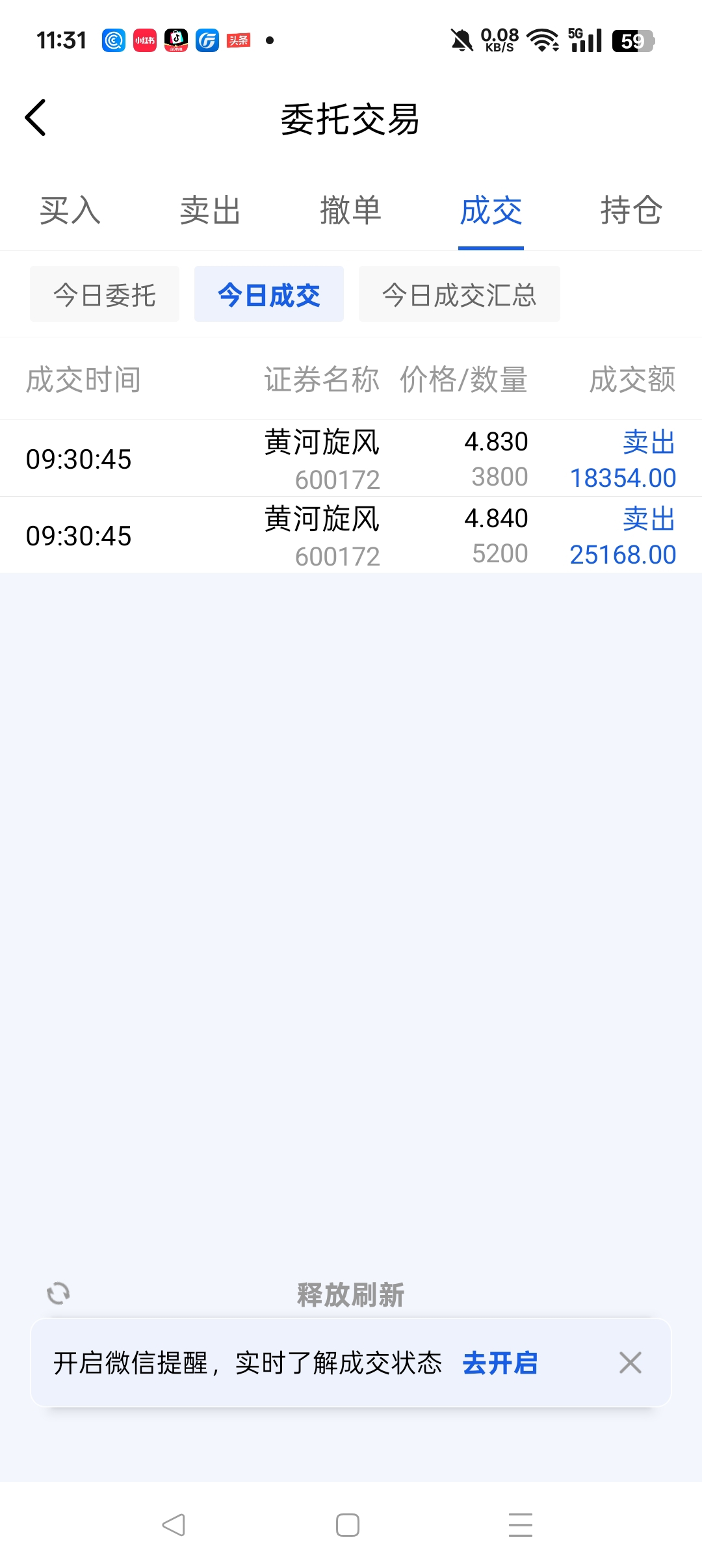View 今日成交汇总 summary

pyautogui.click(x=460, y=294)
